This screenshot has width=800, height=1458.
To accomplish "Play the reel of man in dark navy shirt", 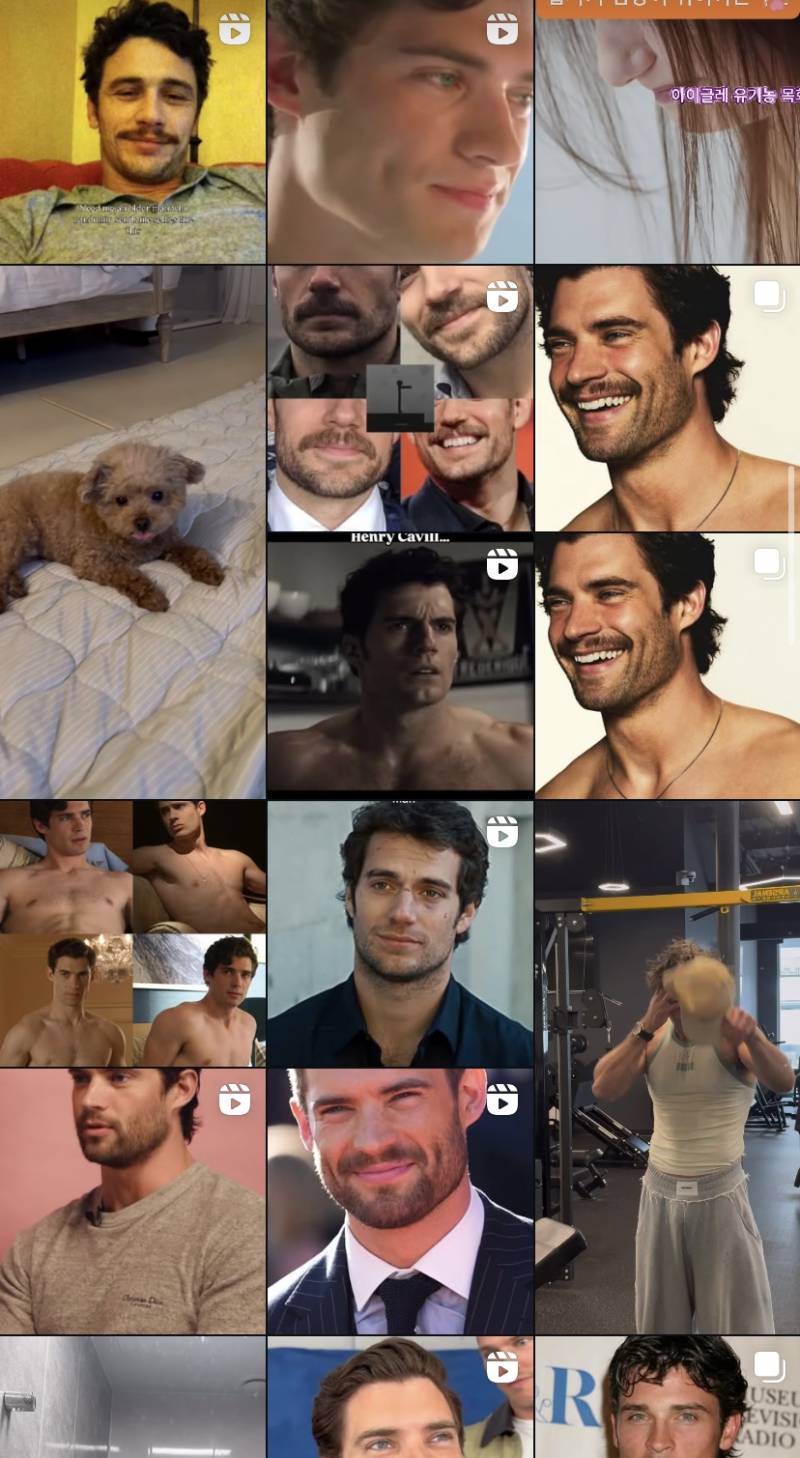I will click(400, 933).
